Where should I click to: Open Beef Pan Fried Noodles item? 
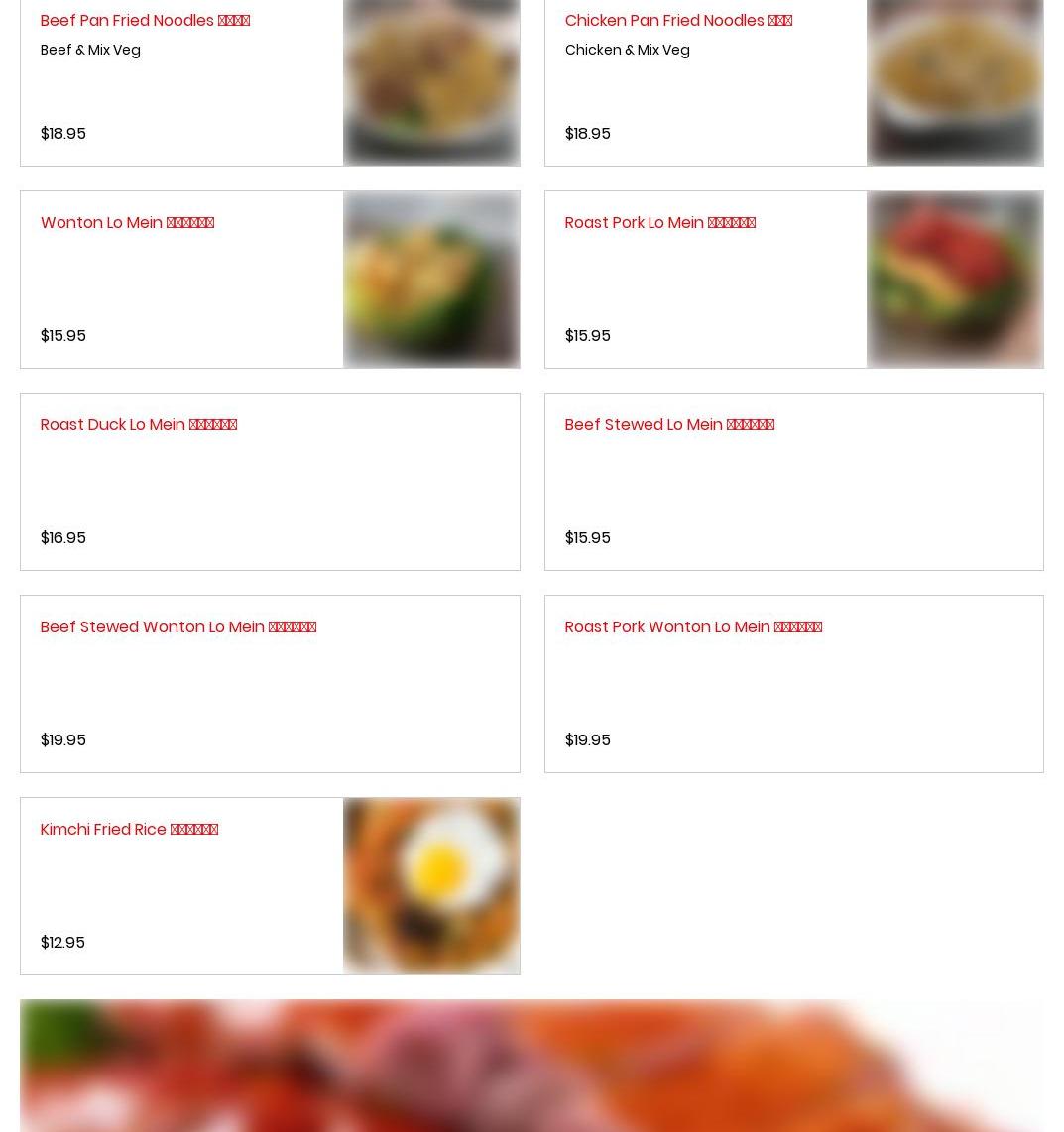pos(145,21)
